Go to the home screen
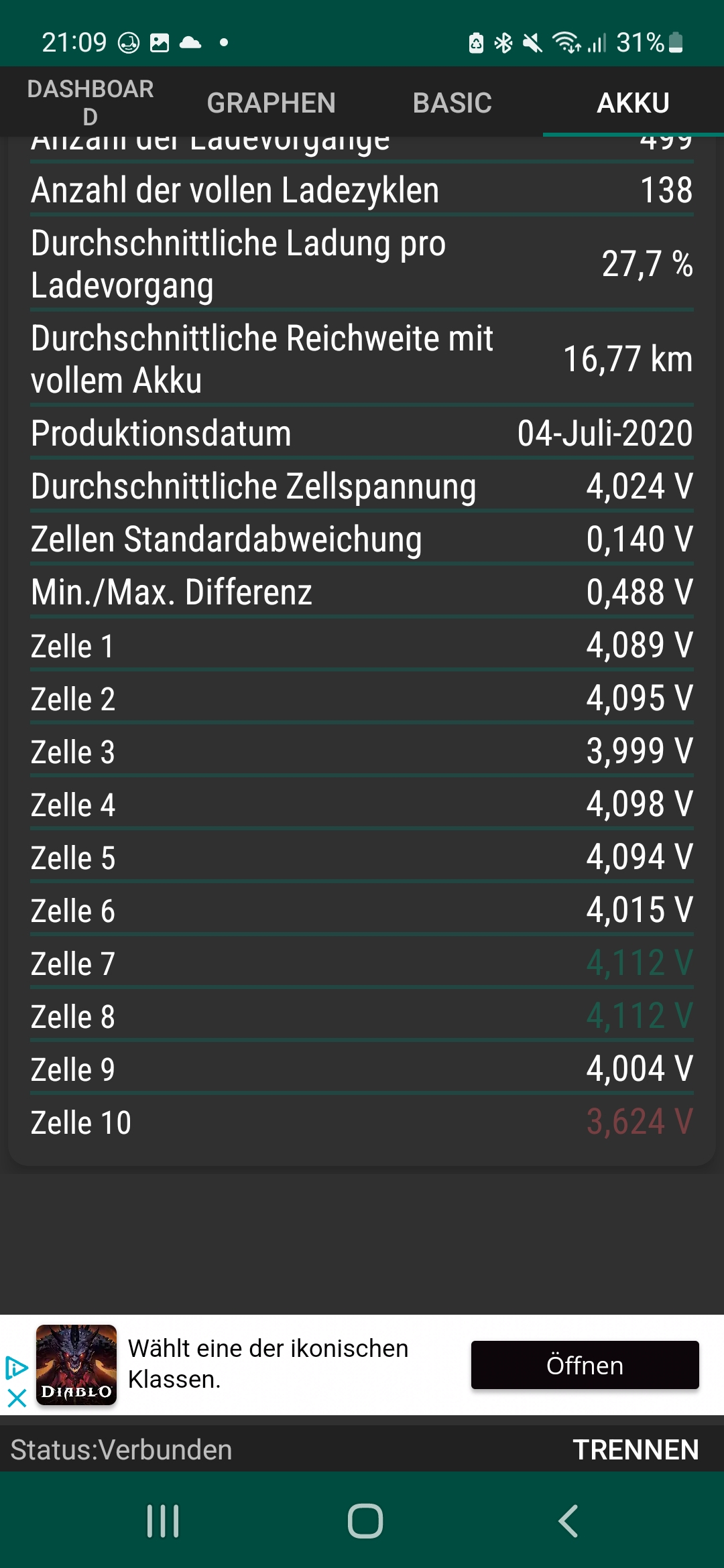The width and height of the screenshot is (724, 1568). point(365,1521)
